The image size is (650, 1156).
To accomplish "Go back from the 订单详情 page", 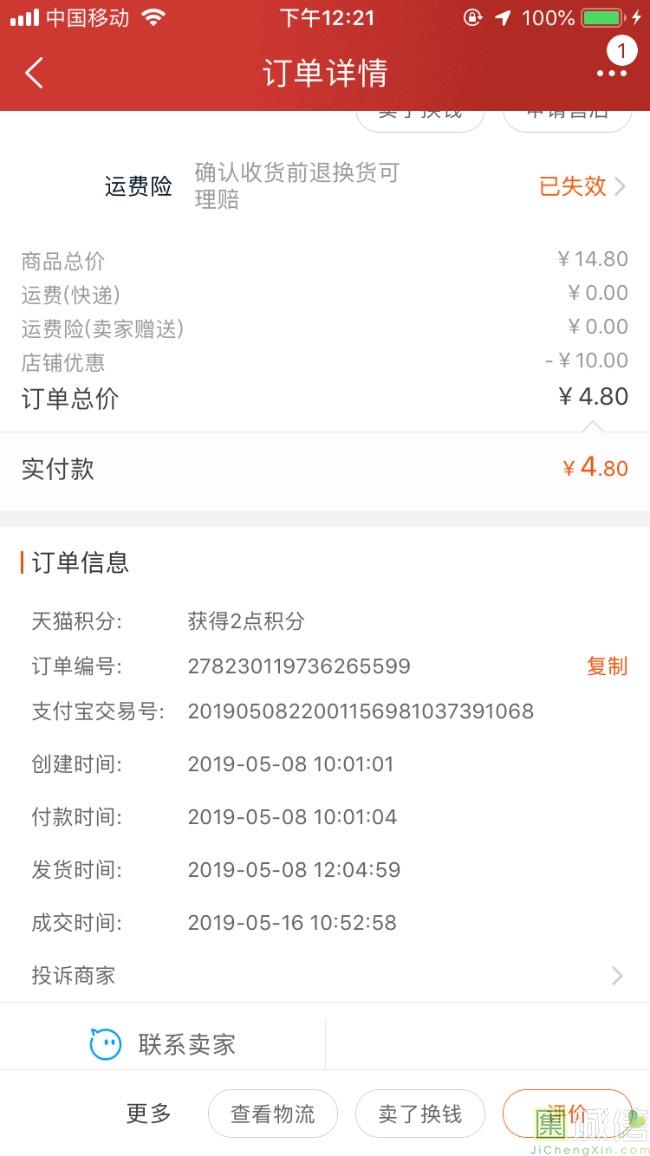I will pos(35,73).
